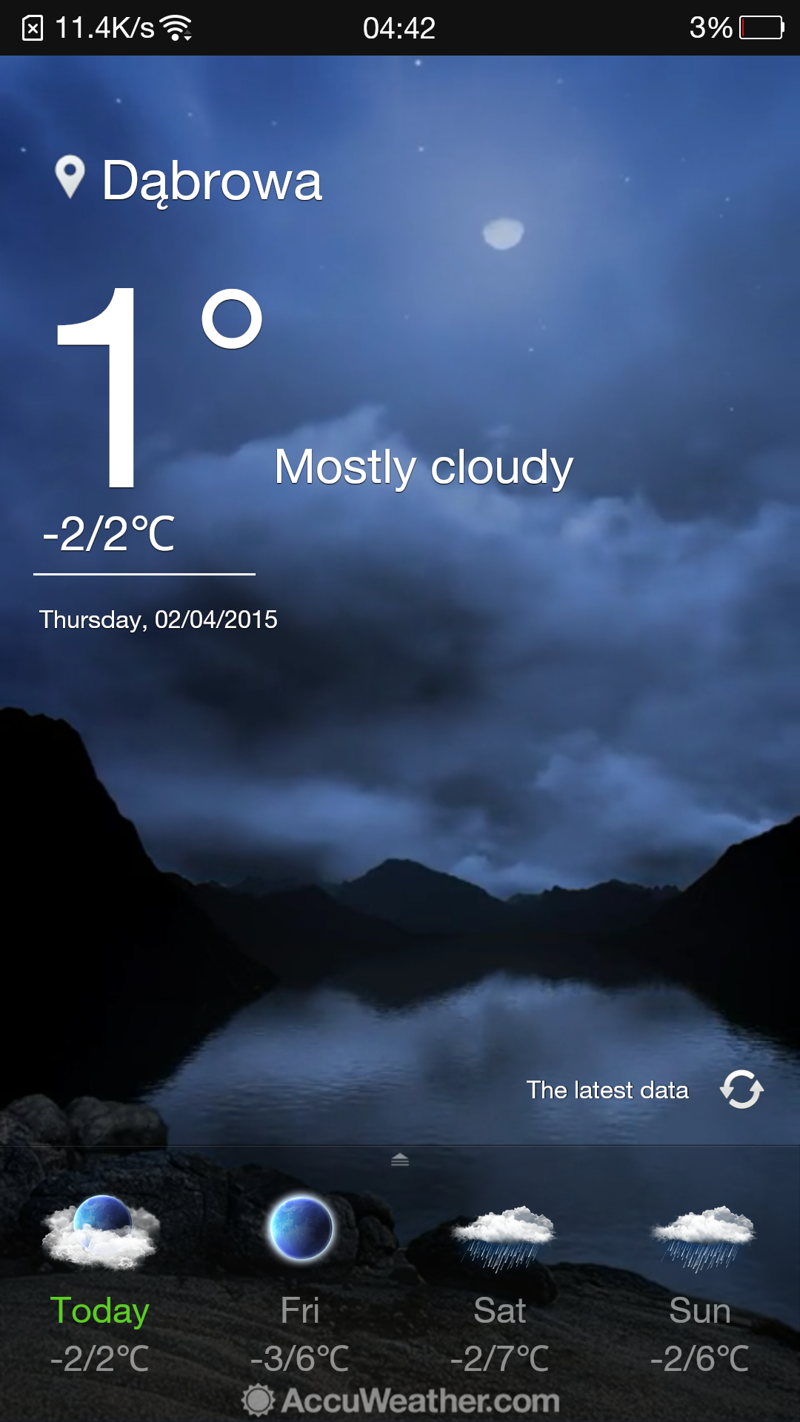800x1422 pixels.
Task: Open the AccuWeather.com link
Action: click(400, 1400)
